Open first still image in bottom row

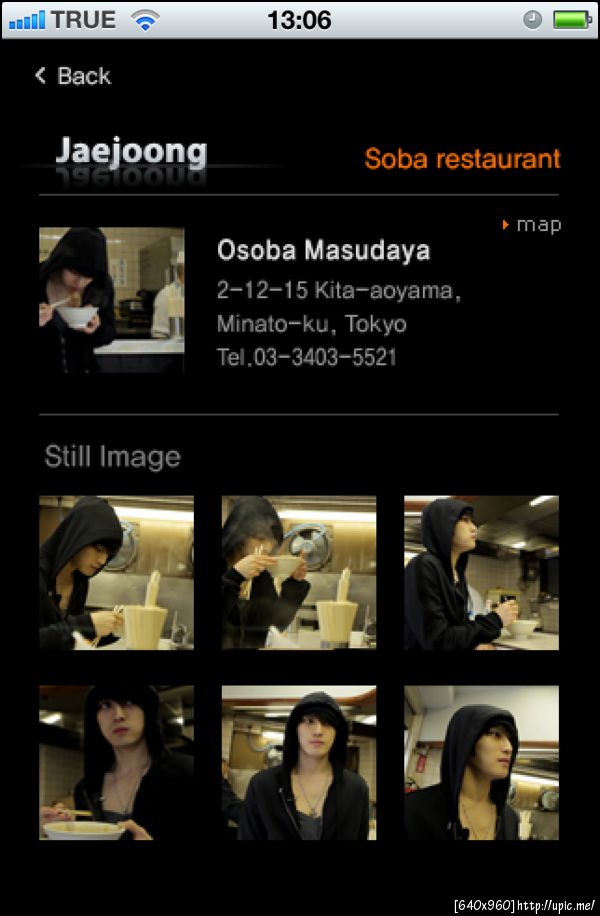(116, 762)
